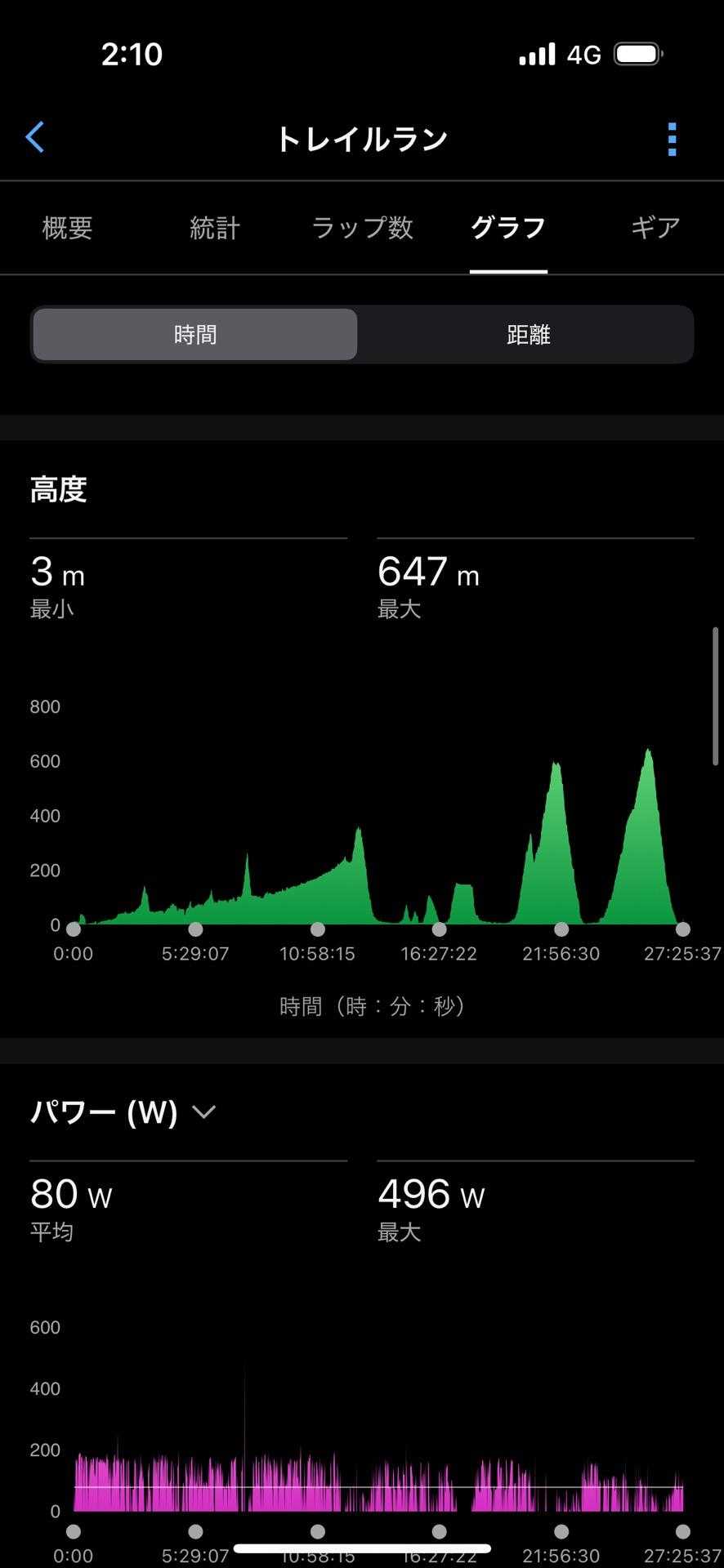Switch to the ギア tab
Viewport: 724px width, 1568px height.
(x=655, y=228)
